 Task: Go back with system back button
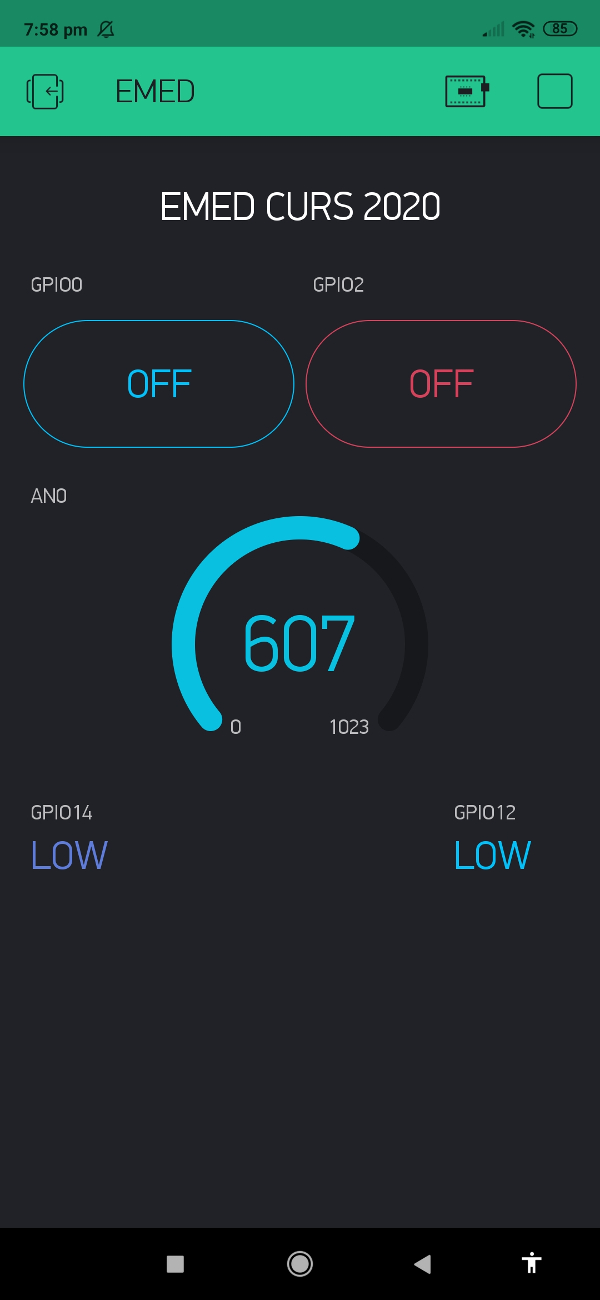pos(422,1264)
